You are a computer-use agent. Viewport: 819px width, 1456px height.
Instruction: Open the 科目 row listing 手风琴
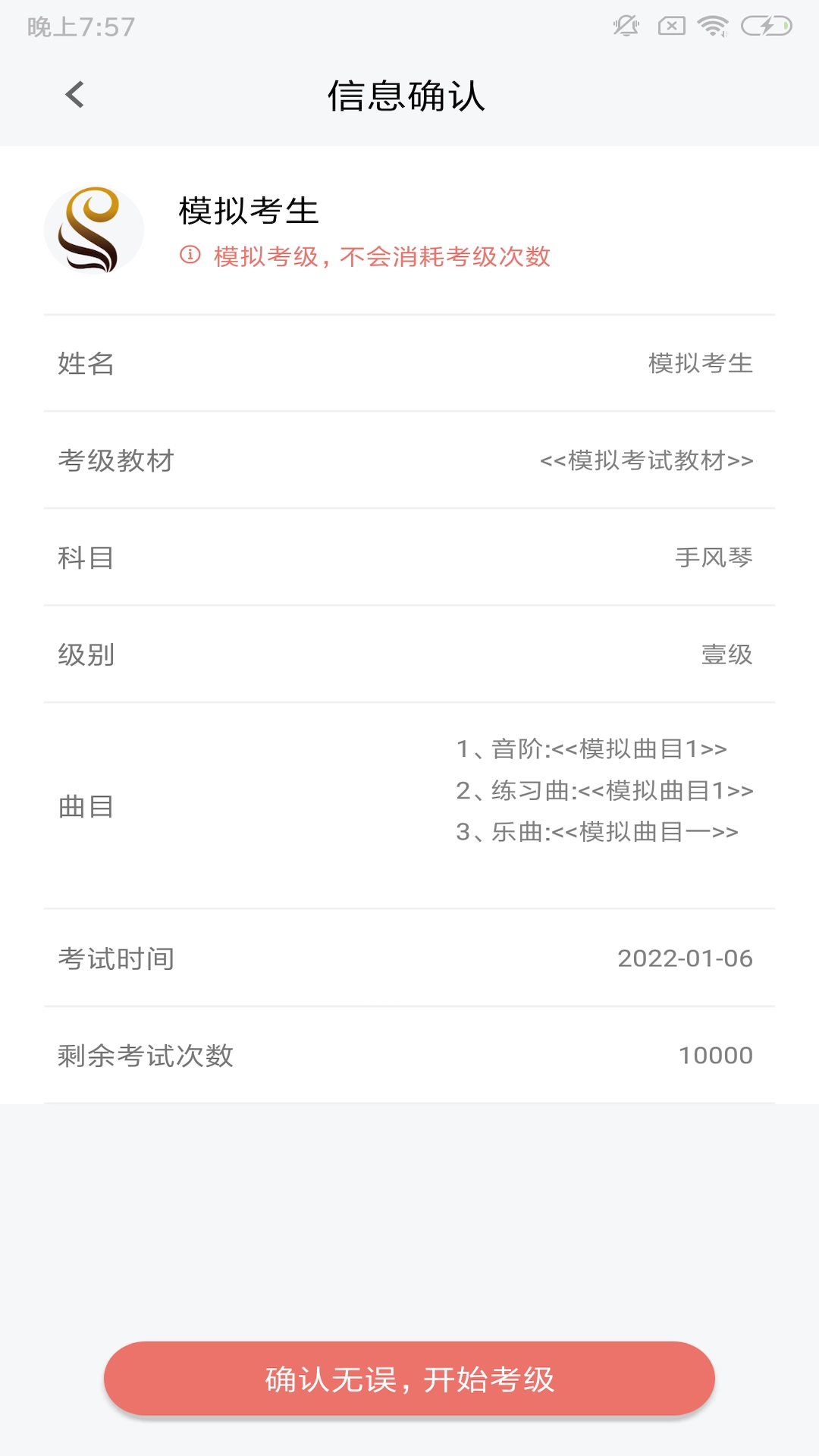409,559
